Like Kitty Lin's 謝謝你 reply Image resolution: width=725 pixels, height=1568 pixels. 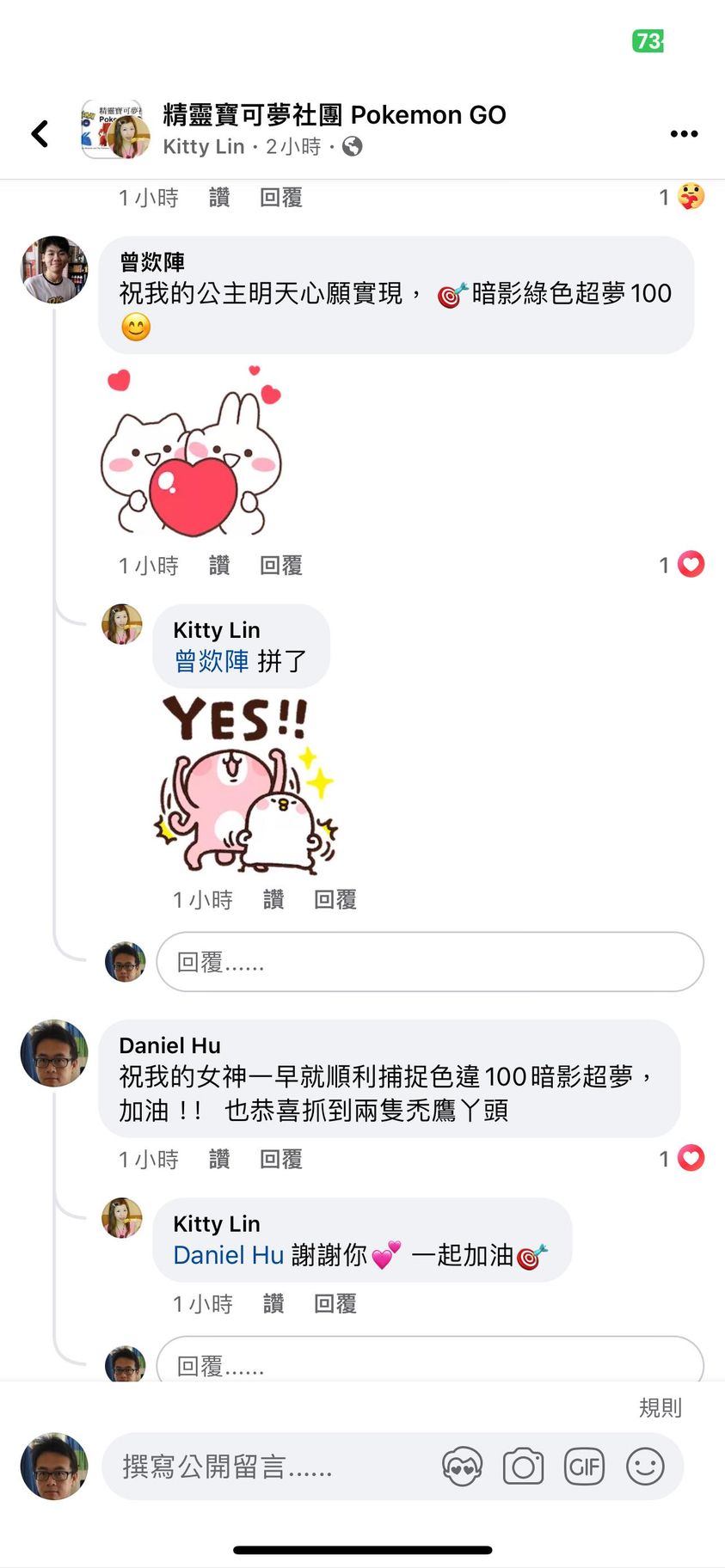pos(273,1304)
